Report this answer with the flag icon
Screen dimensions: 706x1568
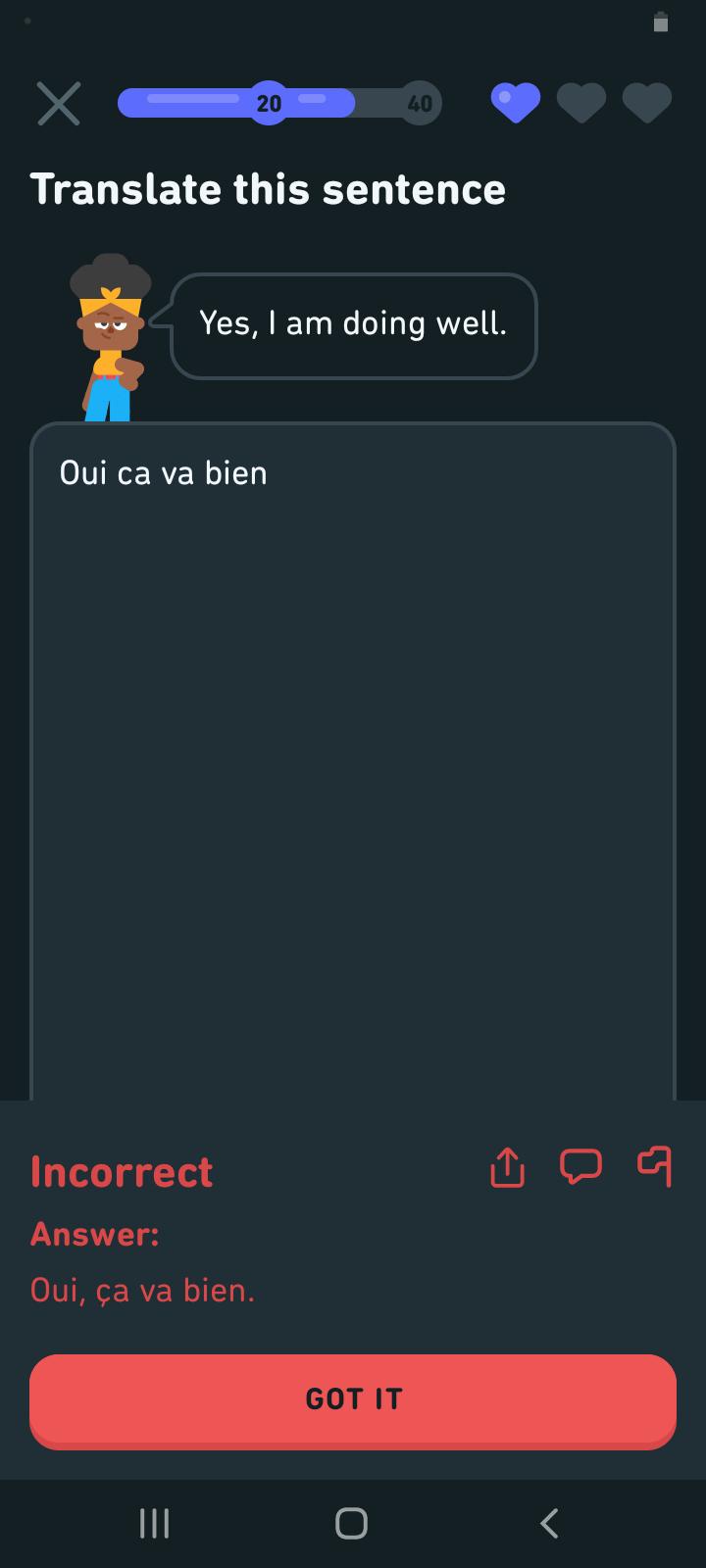pyautogui.click(x=655, y=1165)
